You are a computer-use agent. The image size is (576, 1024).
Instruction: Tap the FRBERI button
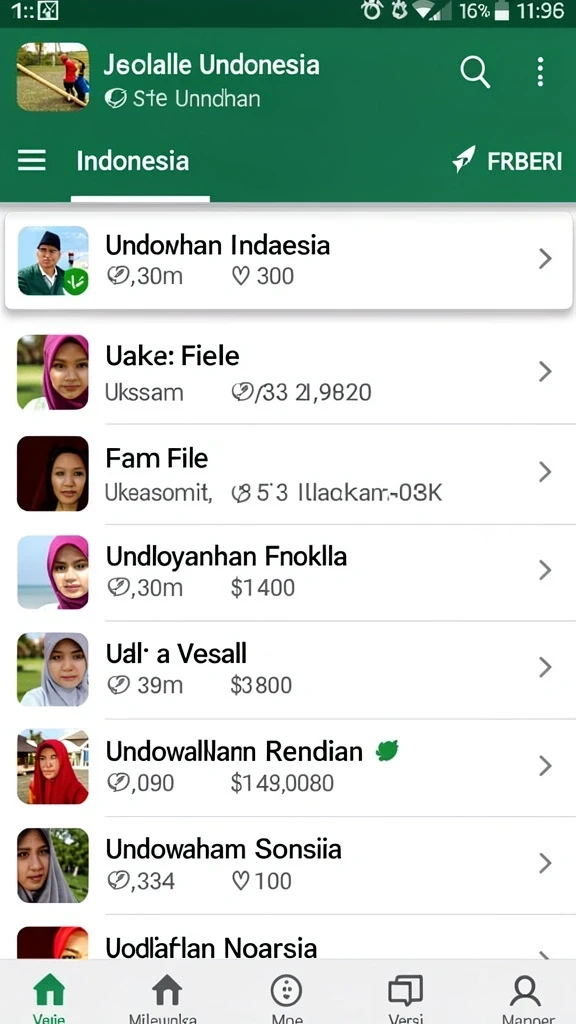coord(507,161)
